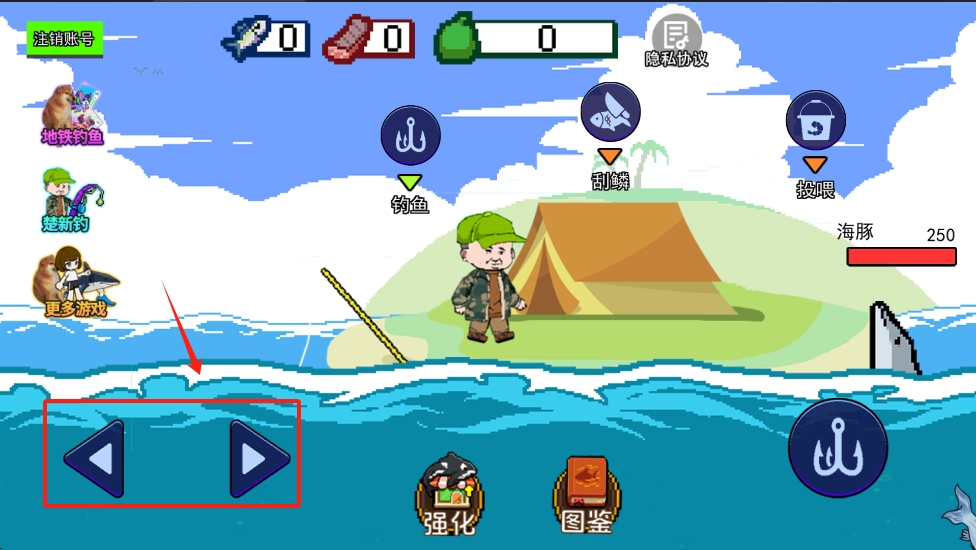Select the 钓鱼 fishing hook spot
Image resolution: width=976 pixels, height=550 pixels.
click(x=410, y=135)
